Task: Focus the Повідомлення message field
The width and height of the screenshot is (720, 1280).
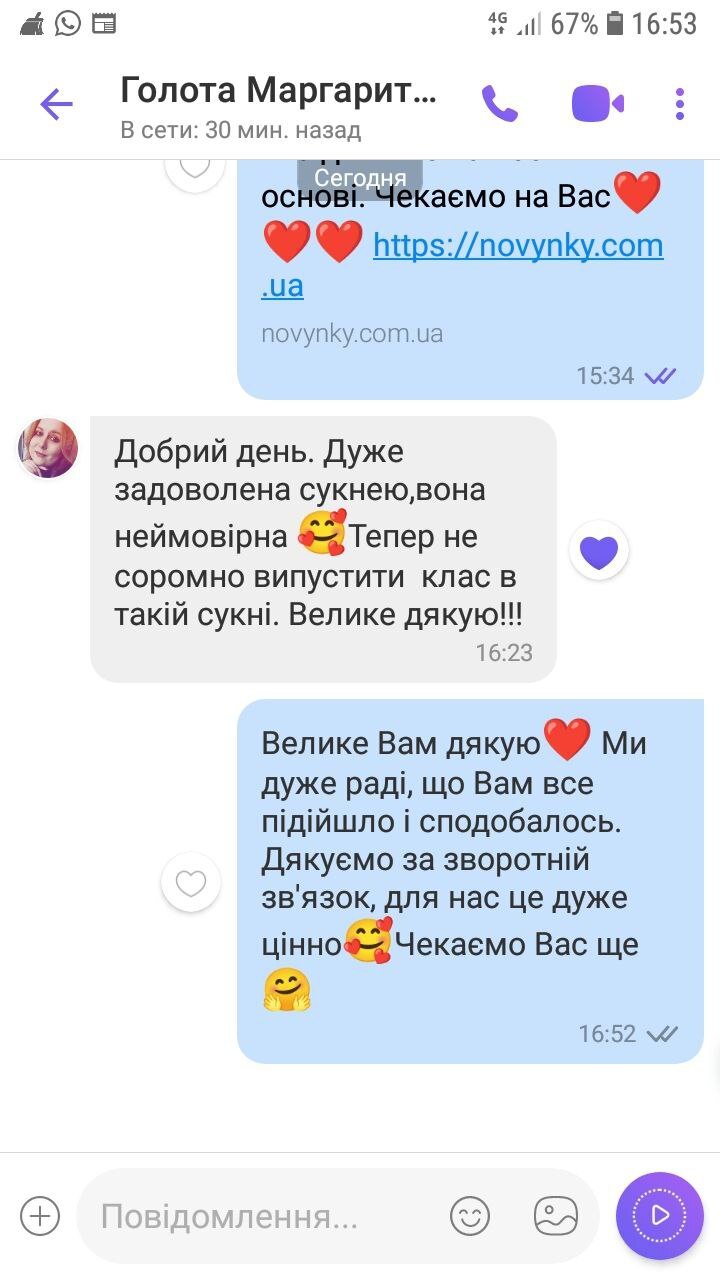Action: (260, 1216)
